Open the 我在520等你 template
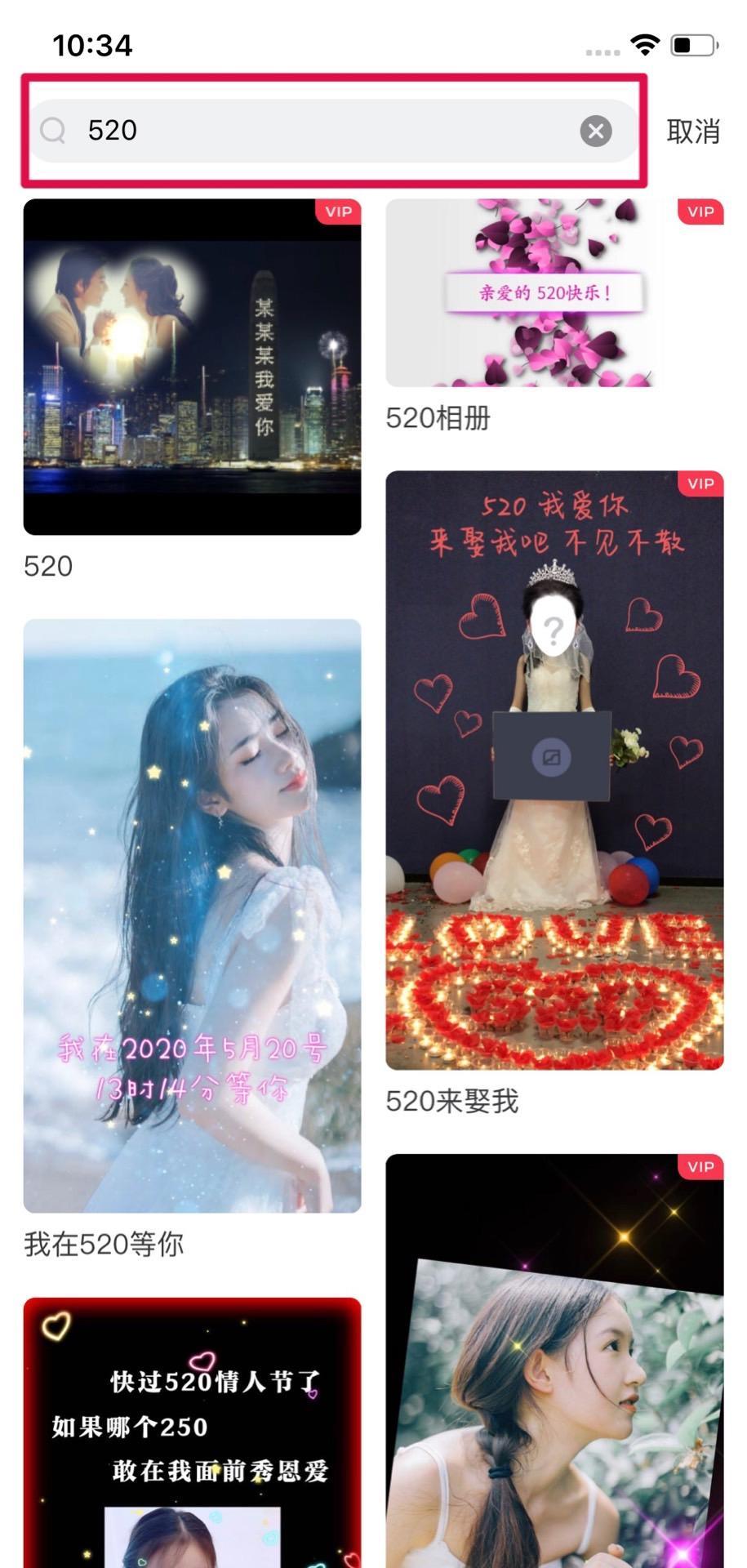Image resolution: width=747 pixels, height=1568 pixels. point(192,915)
